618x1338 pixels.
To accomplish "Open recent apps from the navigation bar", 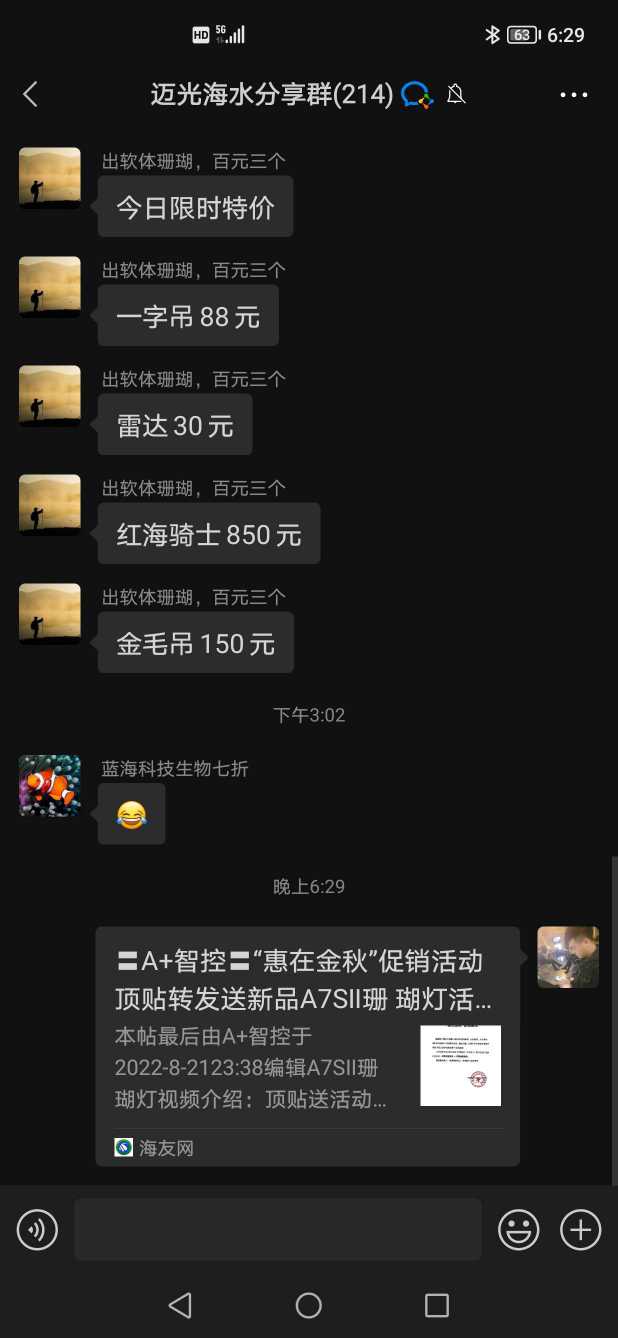I will click(x=437, y=1305).
